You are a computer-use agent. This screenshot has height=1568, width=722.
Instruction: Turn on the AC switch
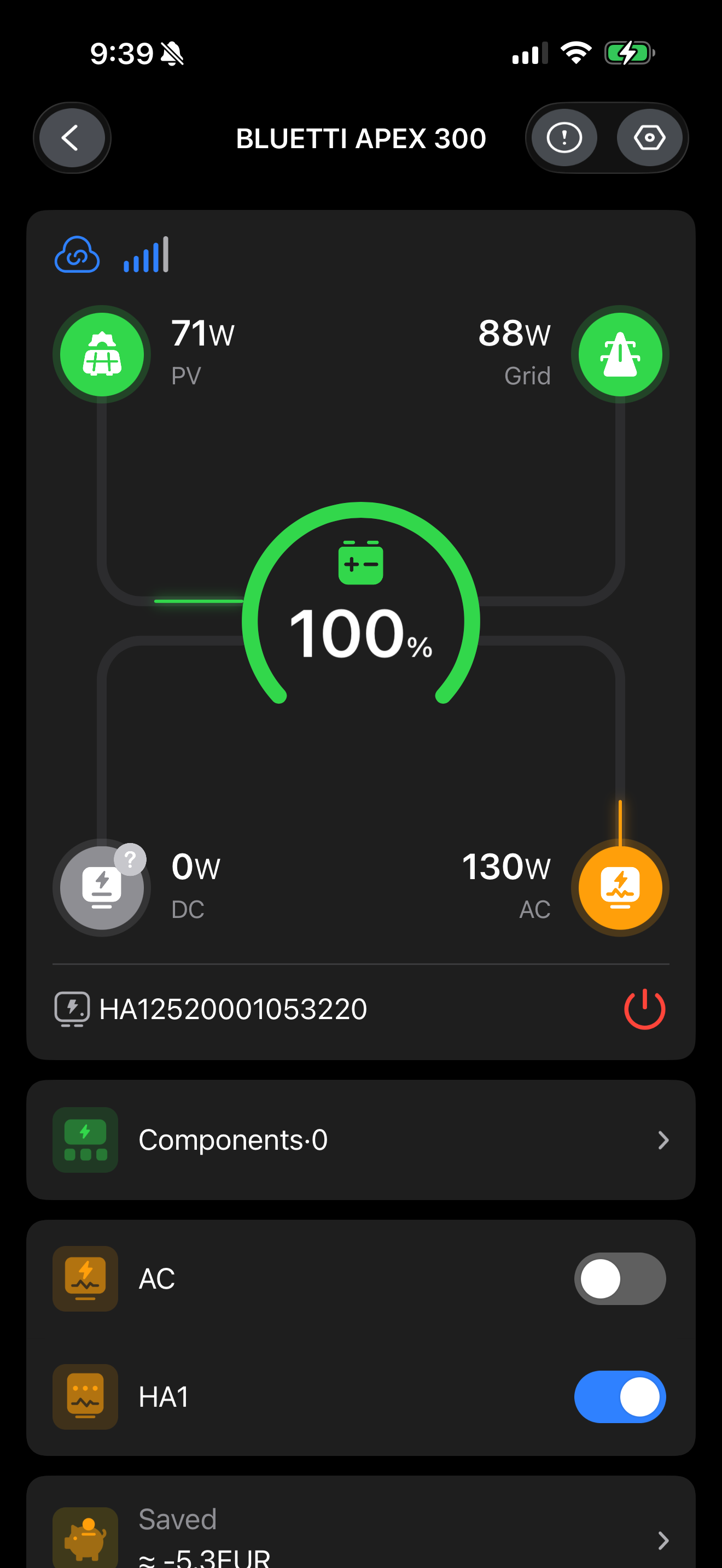(x=619, y=1279)
